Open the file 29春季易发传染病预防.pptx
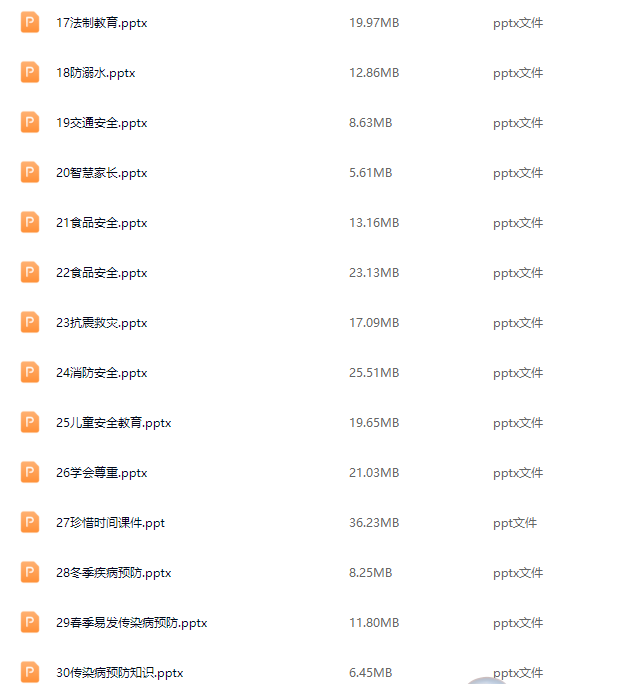 [x=131, y=622]
